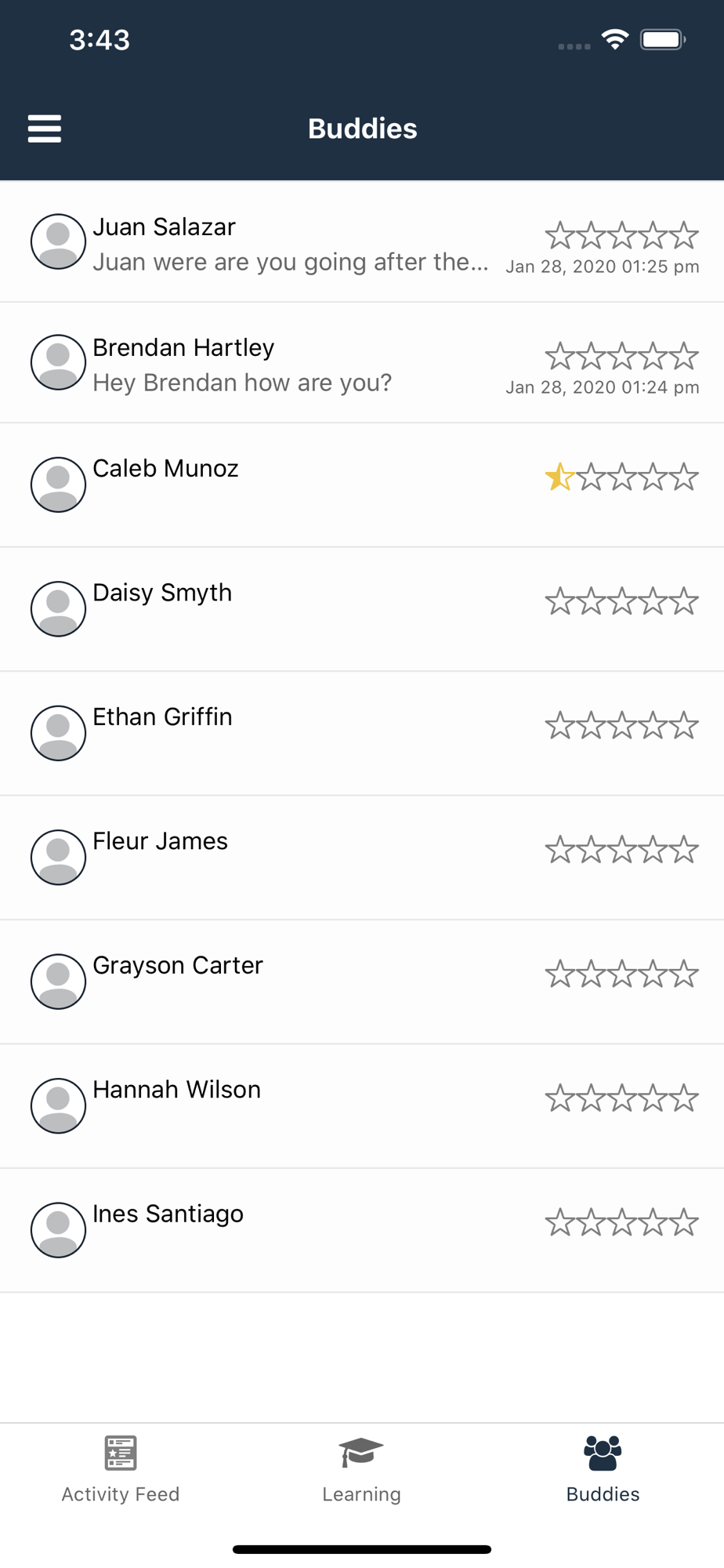
Task: Open Ines Santiago's buddy entry
Action: click(x=362, y=1230)
